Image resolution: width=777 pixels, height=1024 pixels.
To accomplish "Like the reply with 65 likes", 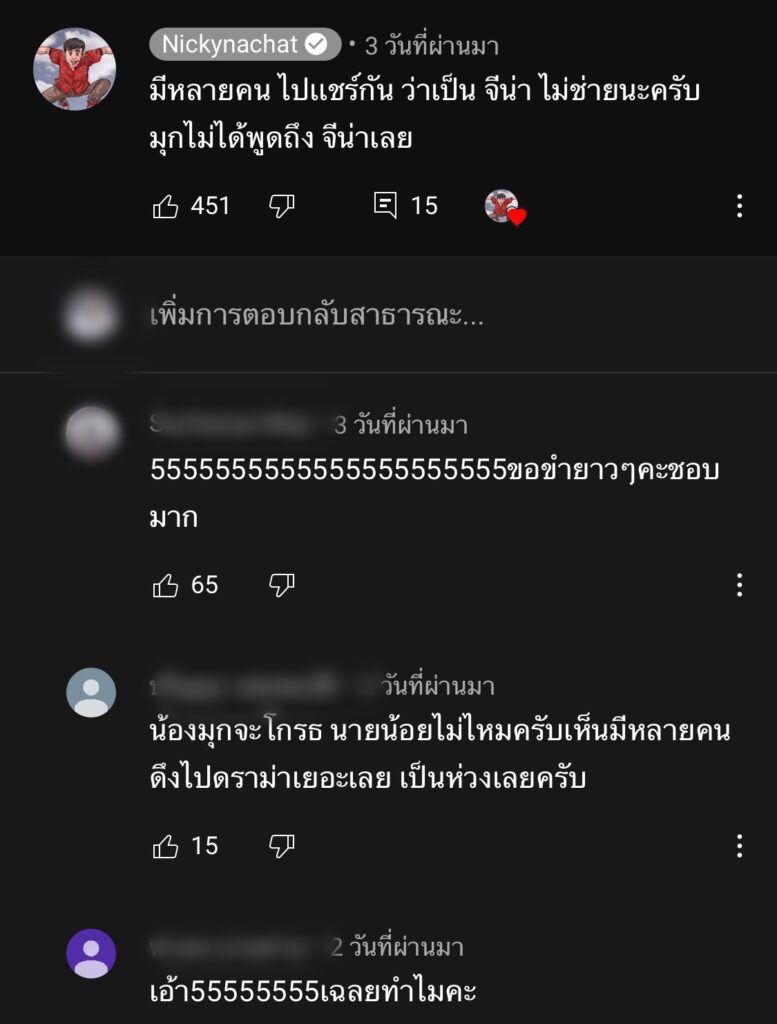I will 166,586.
